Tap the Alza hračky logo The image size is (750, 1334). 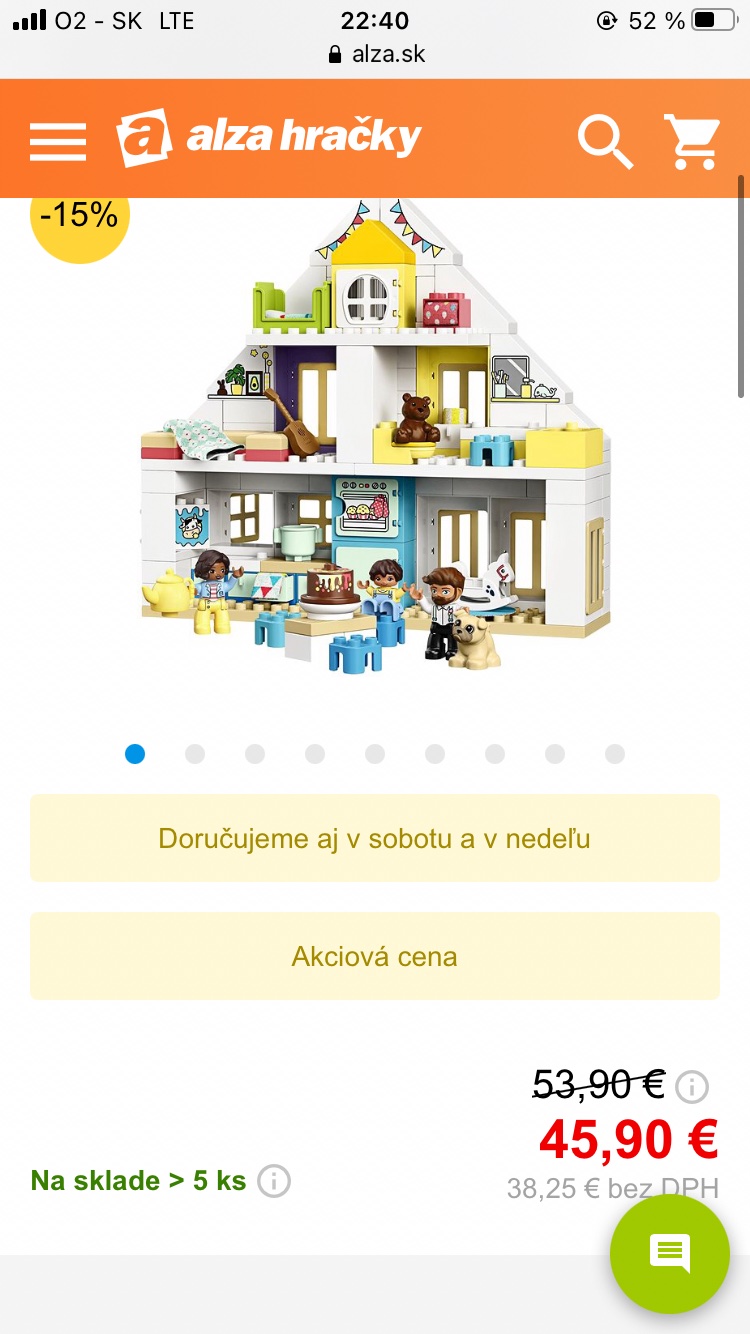[268, 138]
